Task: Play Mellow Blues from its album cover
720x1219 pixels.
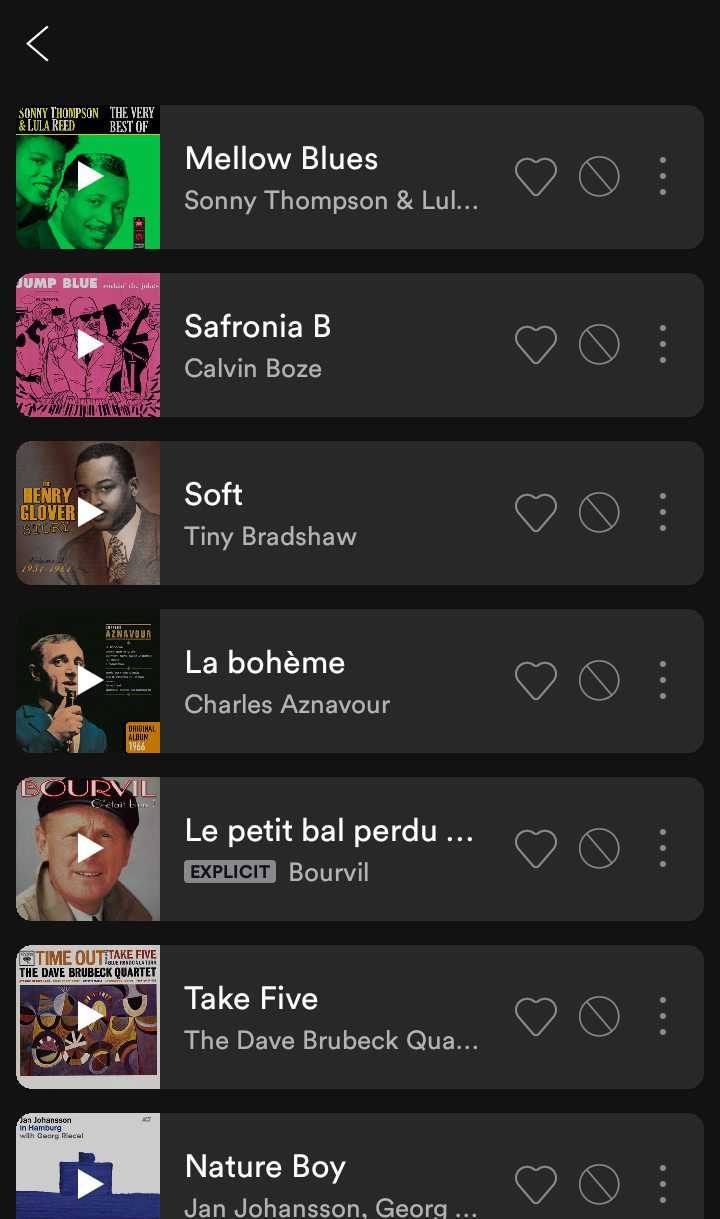Action: (x=88, y=177)
